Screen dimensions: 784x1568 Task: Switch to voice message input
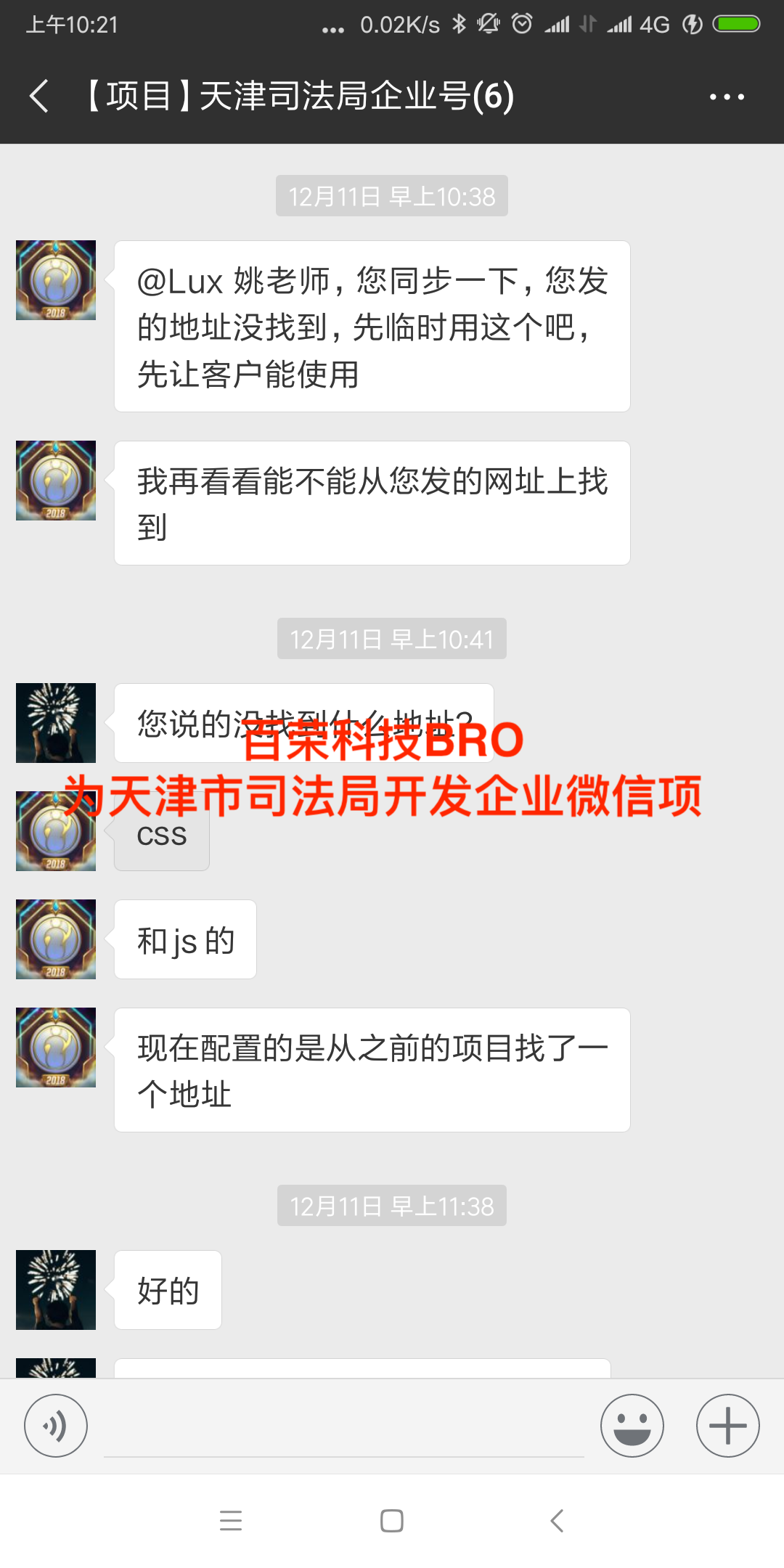[x=56, y=1426]
